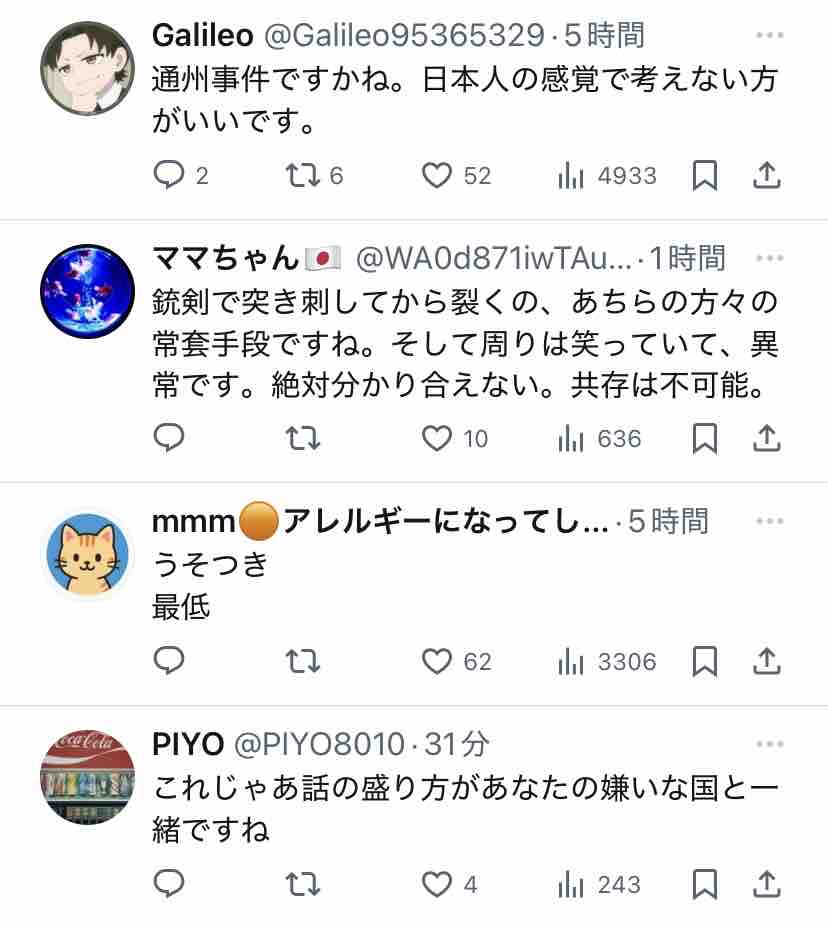Open Galileo's profile avatar
The image size is (828, 927).
[x=87, y=68]
